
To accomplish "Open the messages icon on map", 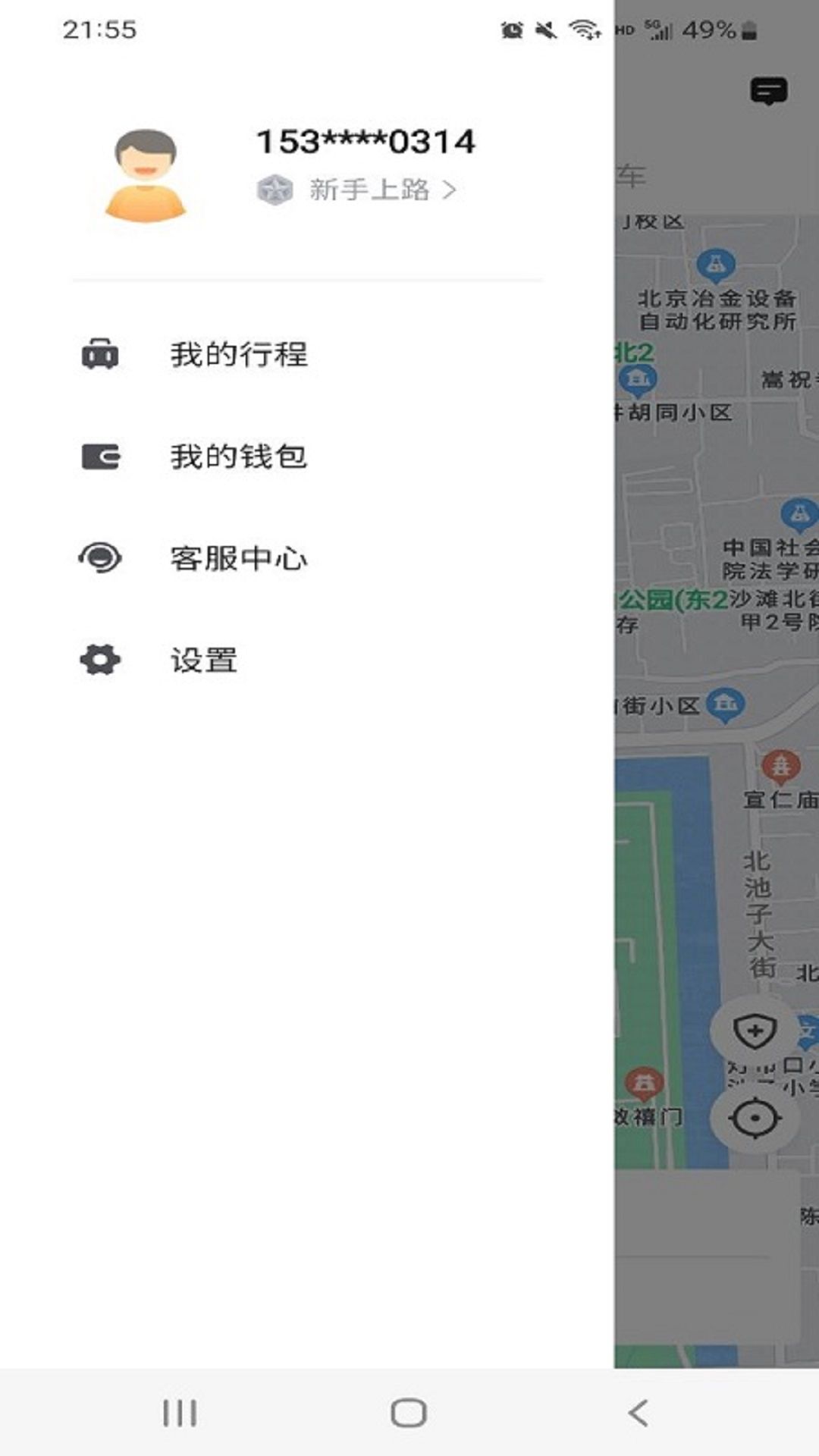I will click(768, 92).
